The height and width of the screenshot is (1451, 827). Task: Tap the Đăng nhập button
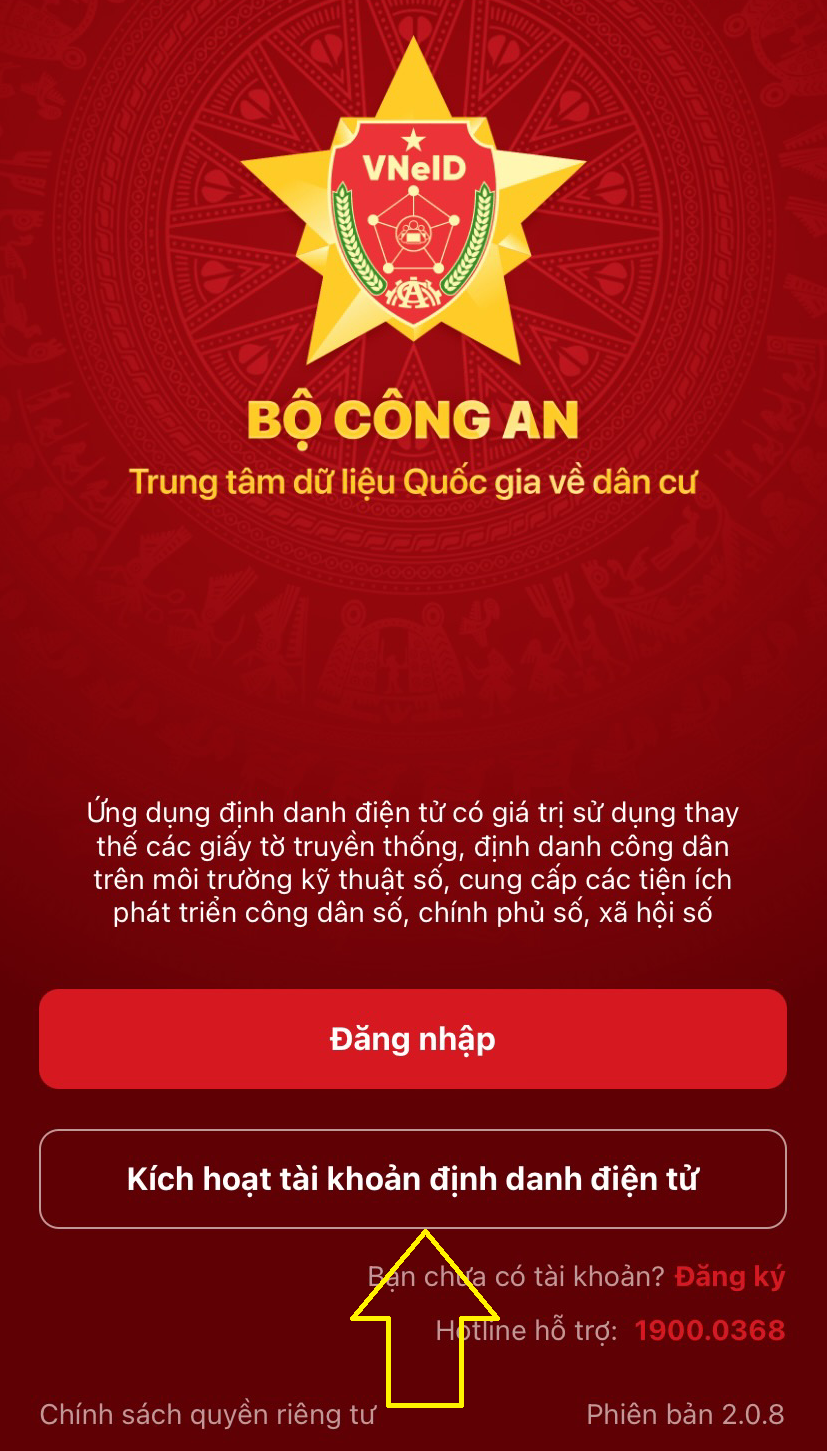pos(413,1039)
